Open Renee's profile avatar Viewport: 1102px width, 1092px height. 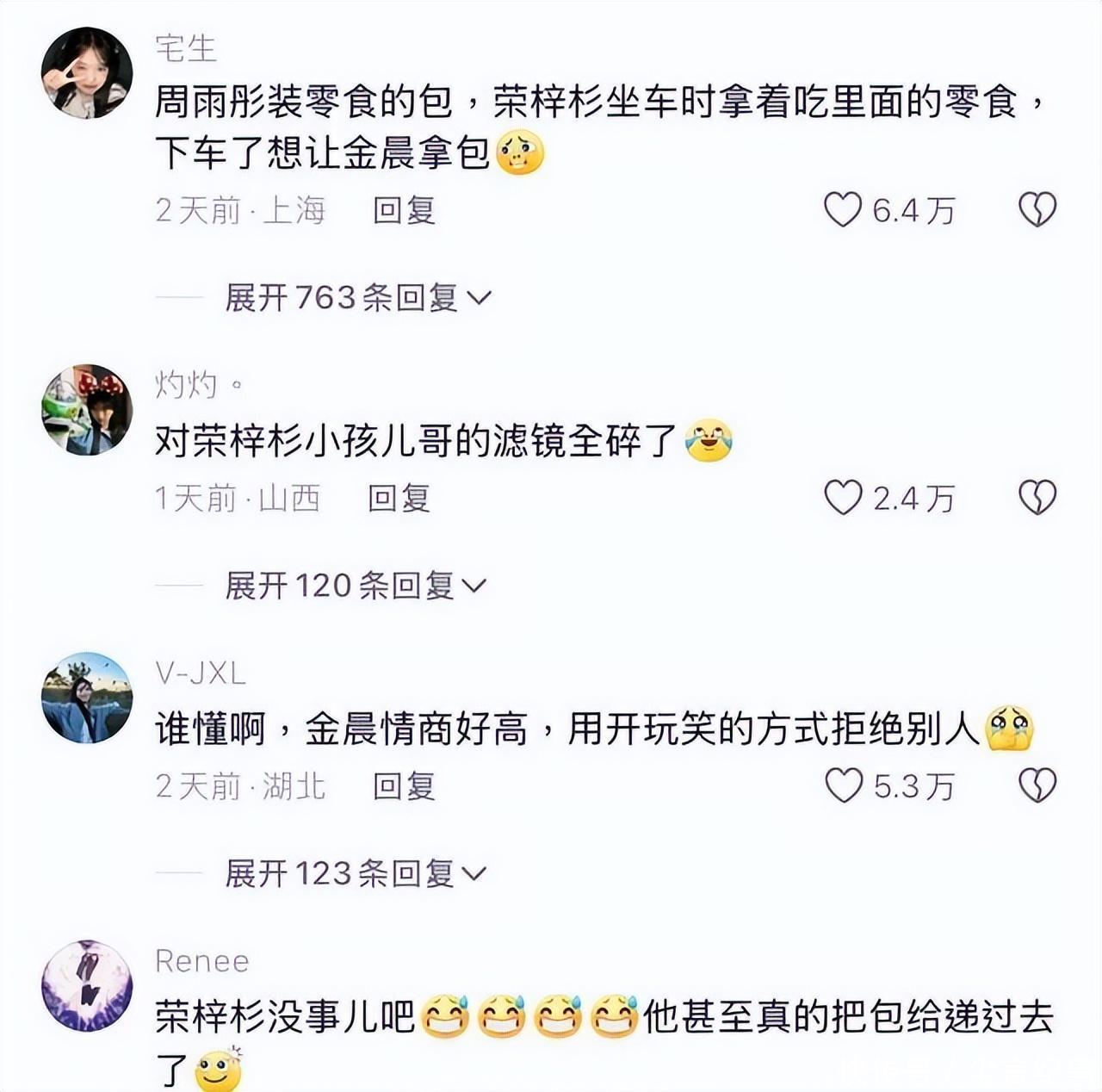87,985
